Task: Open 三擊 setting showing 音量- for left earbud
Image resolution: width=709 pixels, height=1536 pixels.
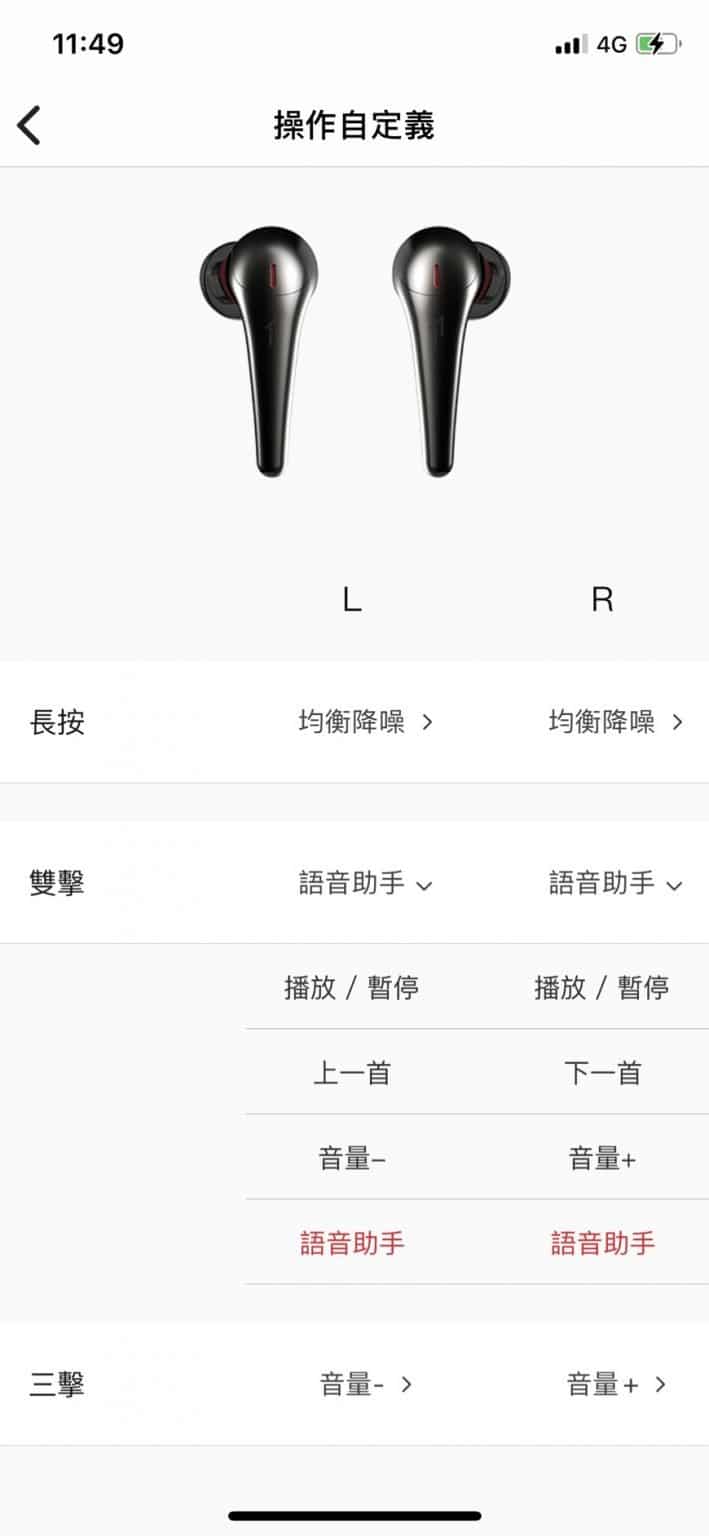Action: click(x=365, y=1385)
